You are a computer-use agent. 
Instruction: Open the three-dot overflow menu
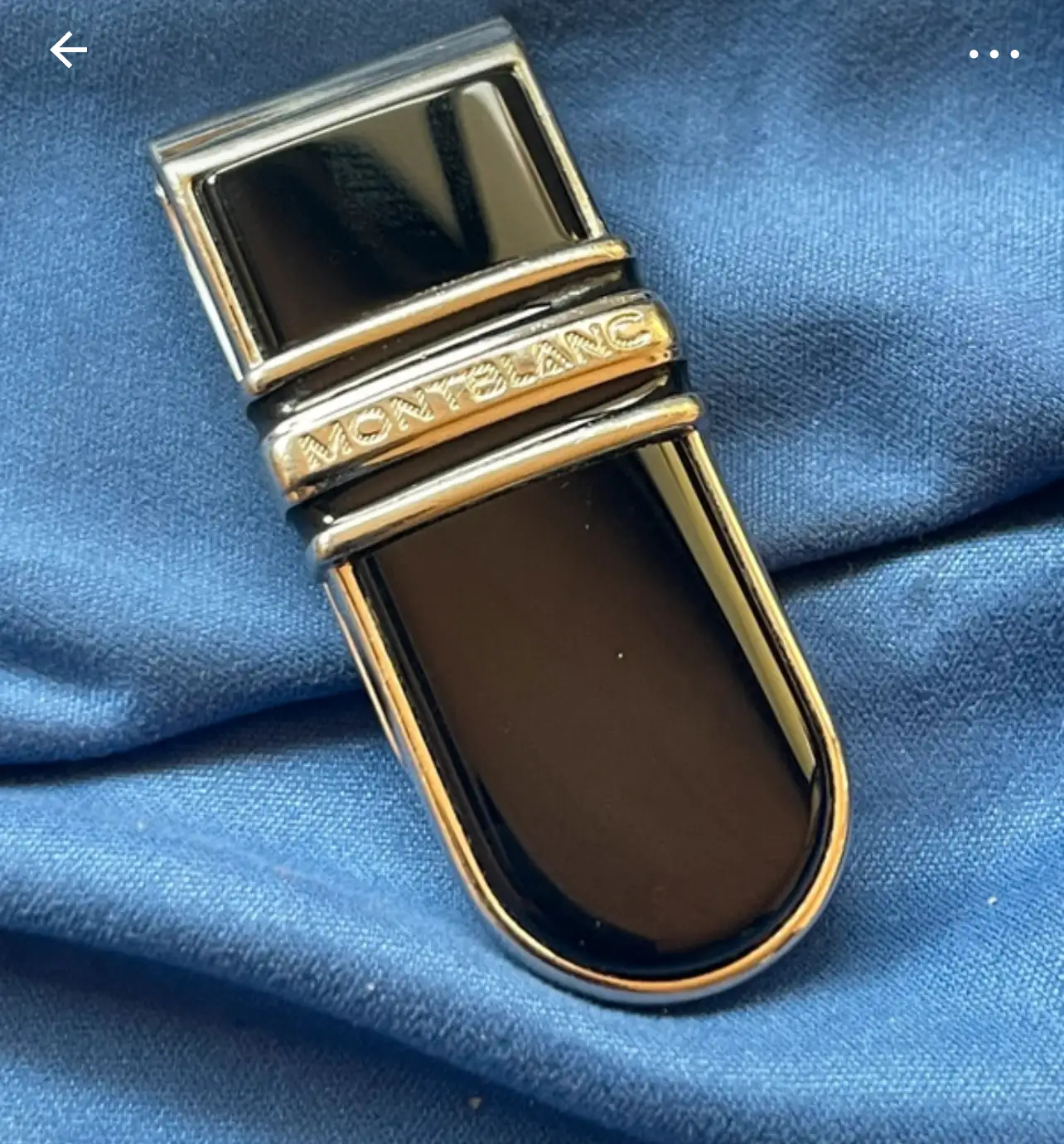[x=993, y=55]
